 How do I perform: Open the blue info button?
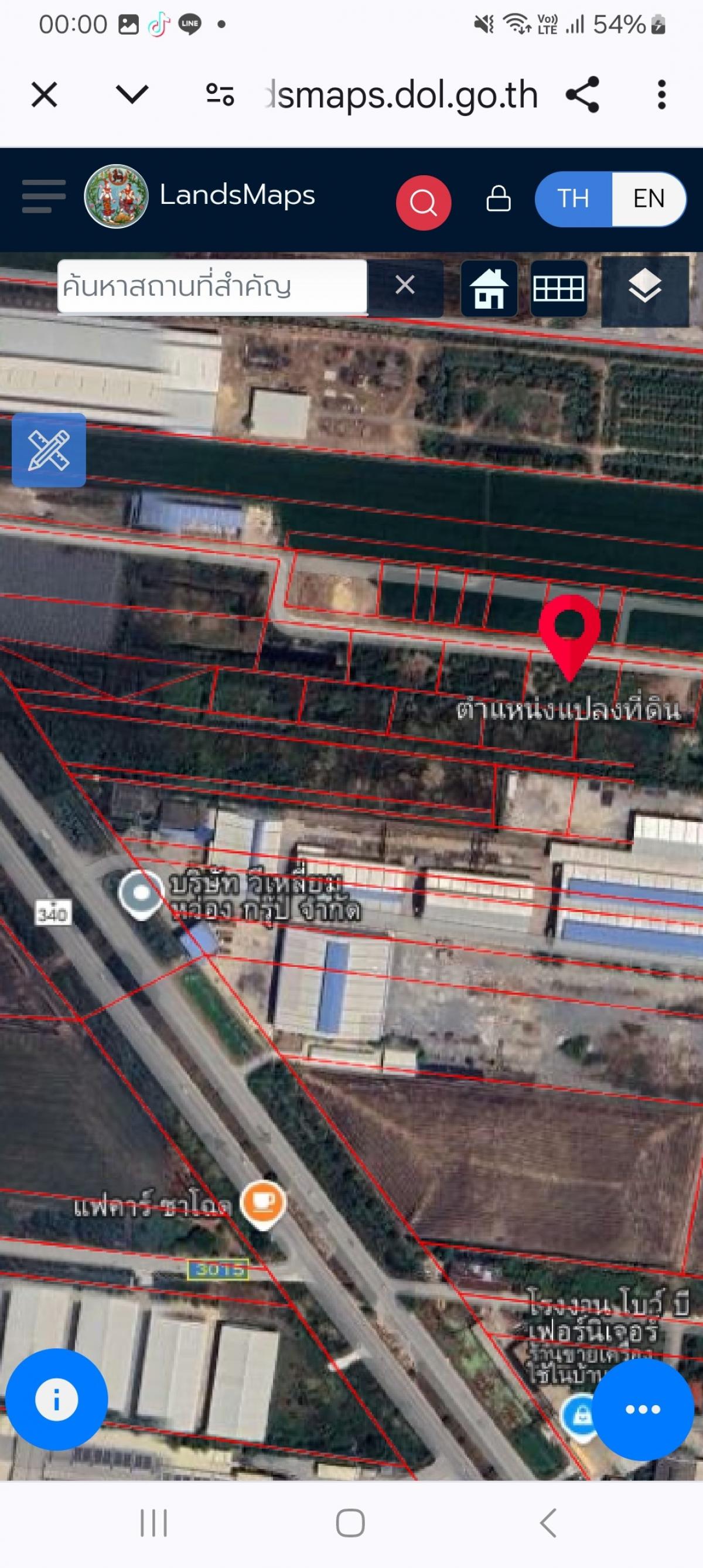(57, 1399)
